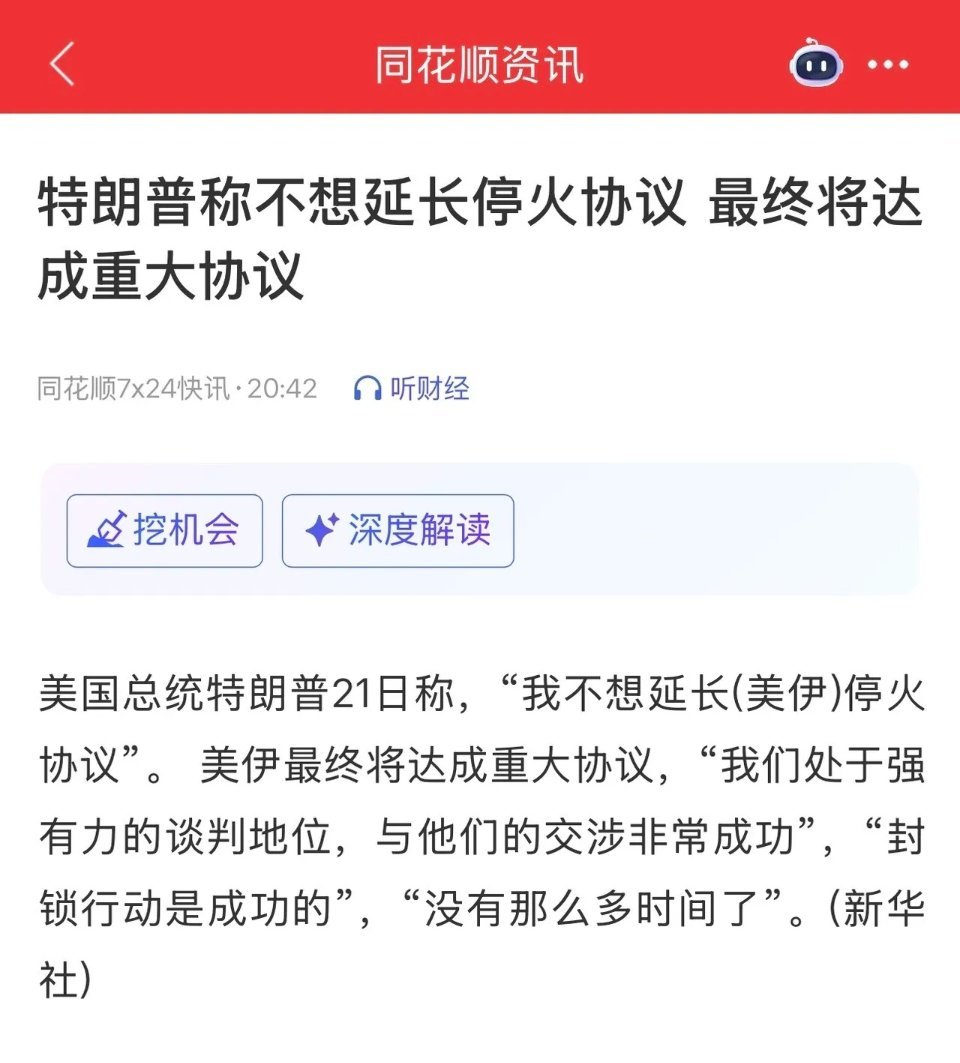This screenshot has width=960, height=1063.
Task: Tap the 同花顺资讯 title bar text
Action: pyautogui.click(x=480, y=64)
